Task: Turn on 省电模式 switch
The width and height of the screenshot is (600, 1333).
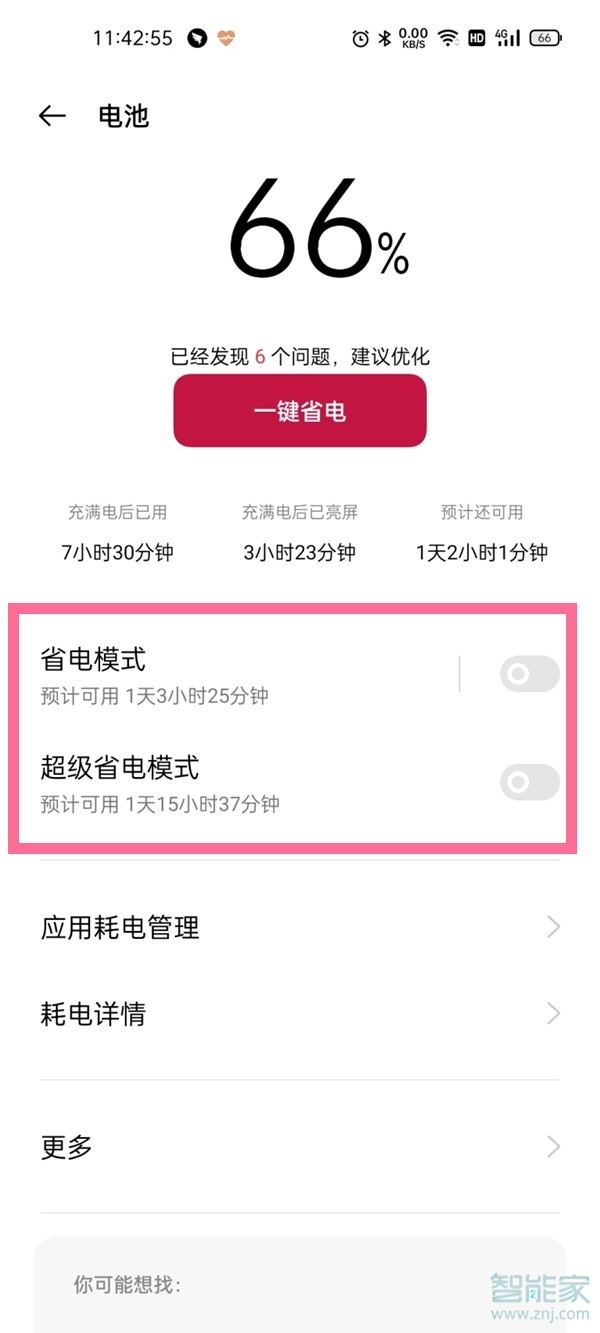Action: (x=529, y=675)
